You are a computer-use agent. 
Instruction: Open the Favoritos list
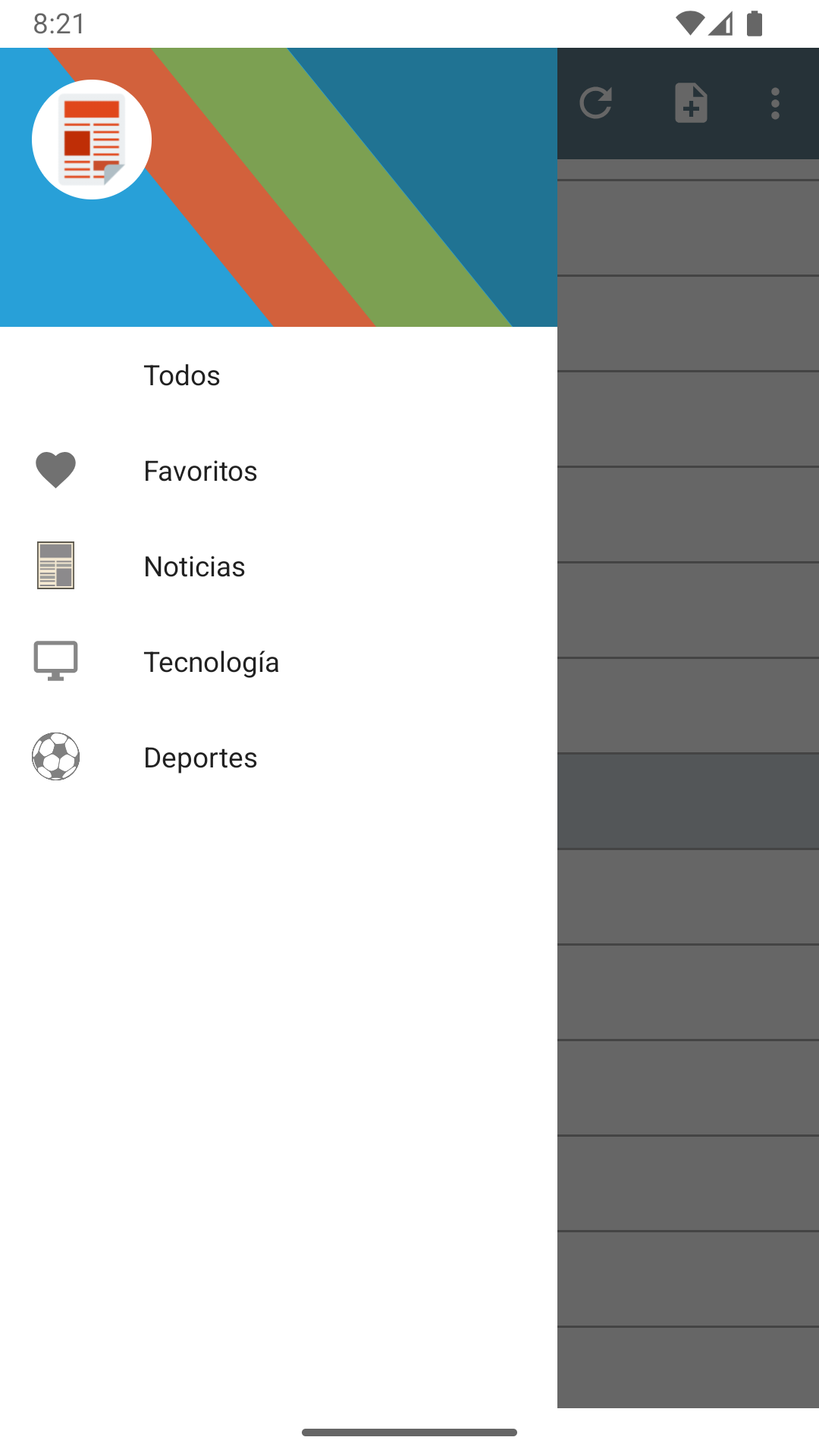pyautogui.click(x=200, y=471)
